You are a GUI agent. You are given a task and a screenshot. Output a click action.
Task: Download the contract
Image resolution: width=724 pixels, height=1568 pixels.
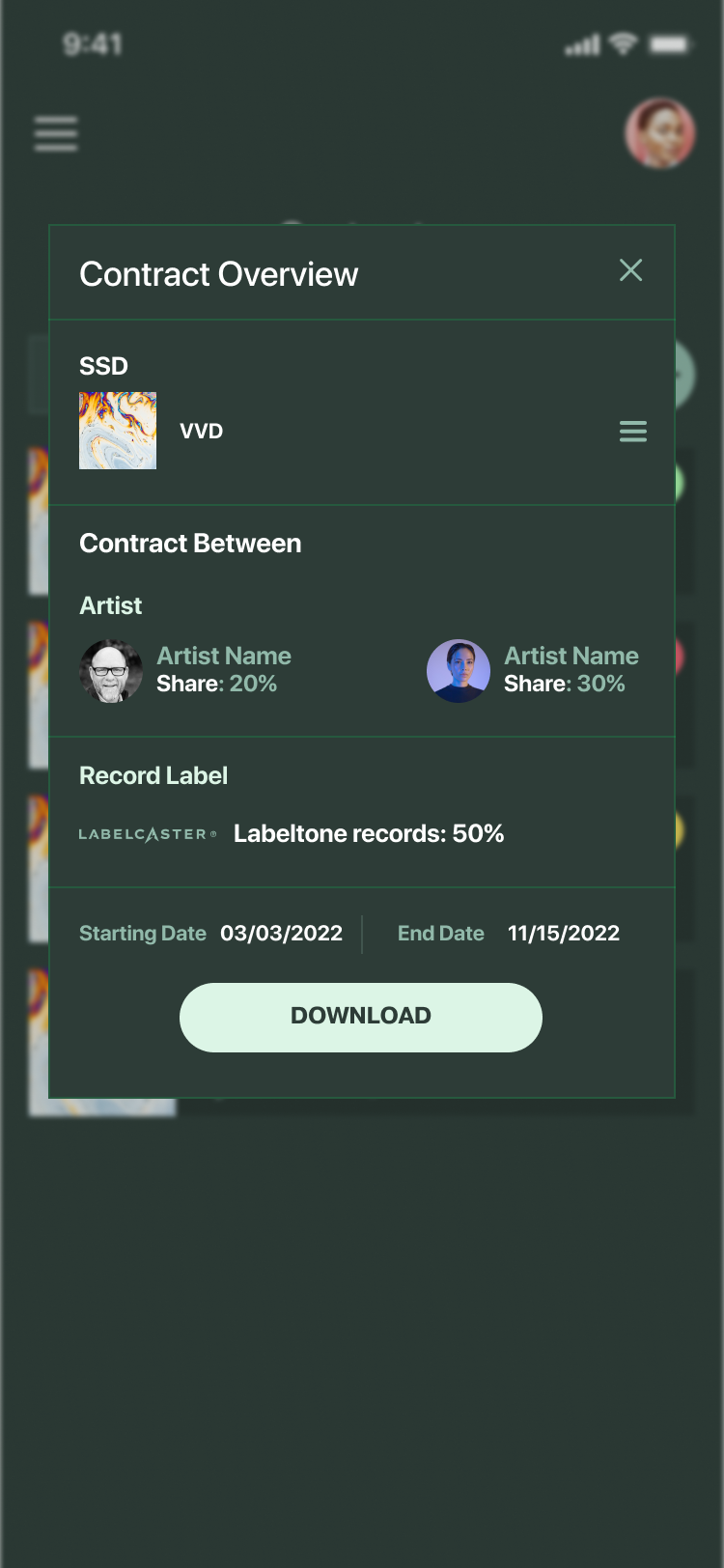360,1017
